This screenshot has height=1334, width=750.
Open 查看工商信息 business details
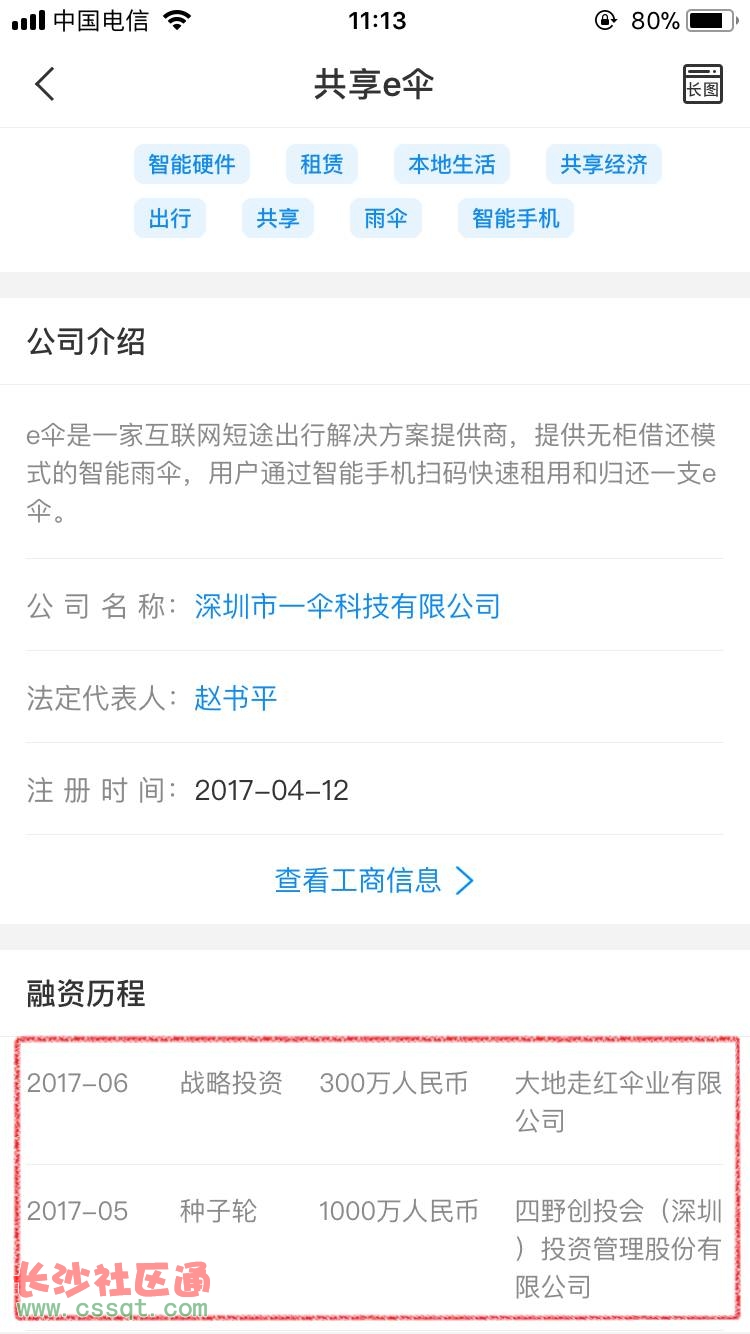coord(374,880)
